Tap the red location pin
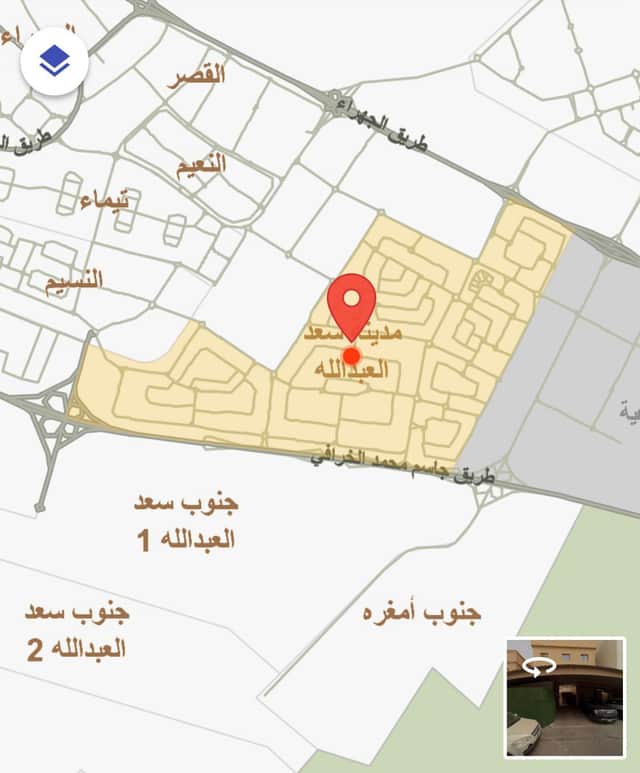The image size is (640, 773). coord(352,303)
